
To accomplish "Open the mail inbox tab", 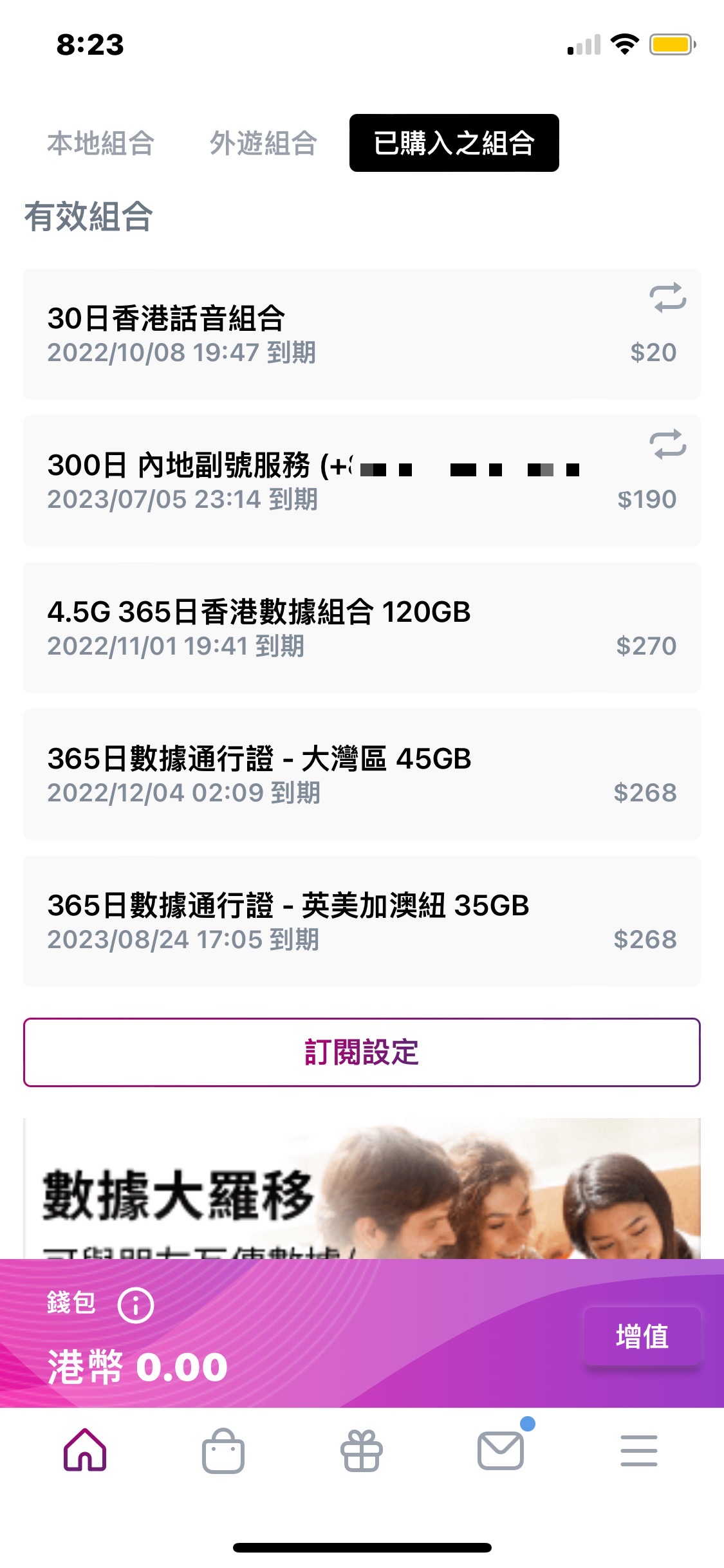I will (x=501, y=1451).
